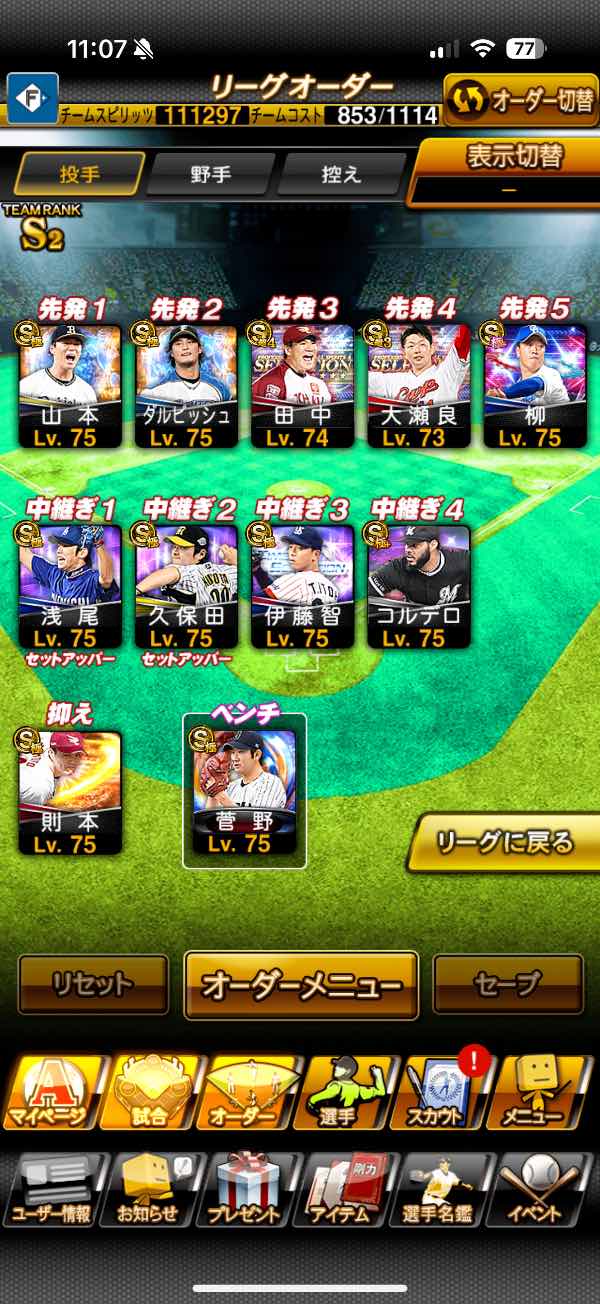600x1304 pixels.
Task: Select closer 則本 card
Action: [71, 792]
